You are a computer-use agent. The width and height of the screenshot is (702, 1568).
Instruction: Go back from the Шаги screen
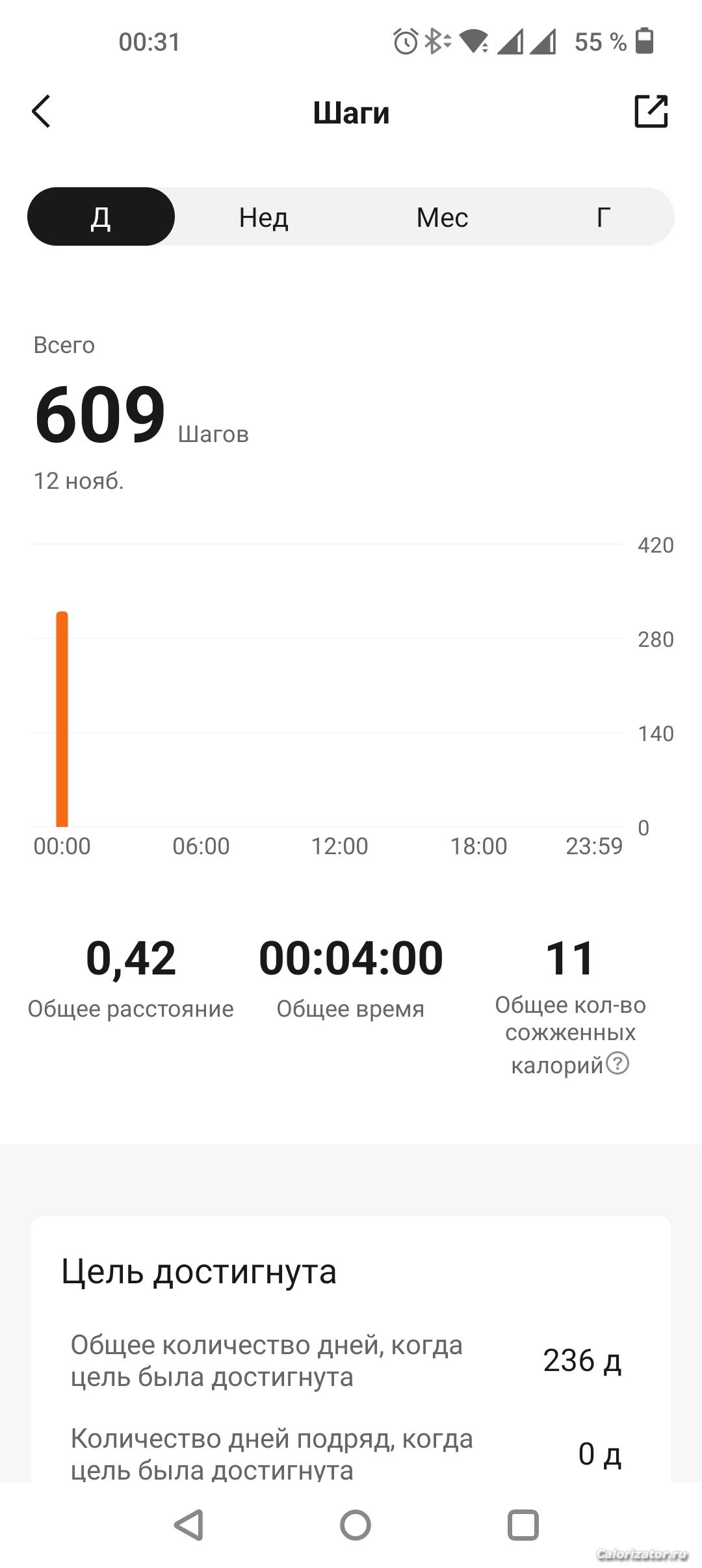click(x=42, y=111)
